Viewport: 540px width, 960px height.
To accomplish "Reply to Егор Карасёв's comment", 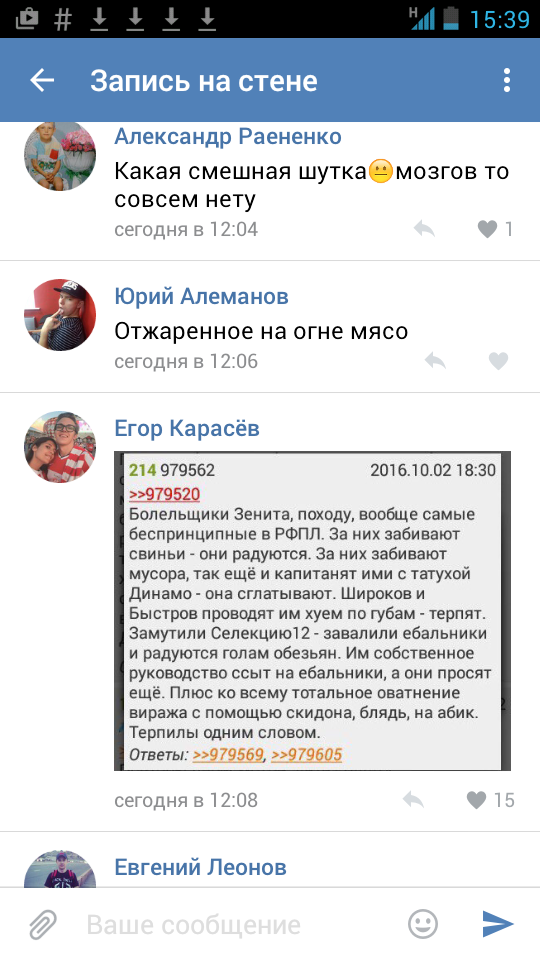I will point(413,800).
